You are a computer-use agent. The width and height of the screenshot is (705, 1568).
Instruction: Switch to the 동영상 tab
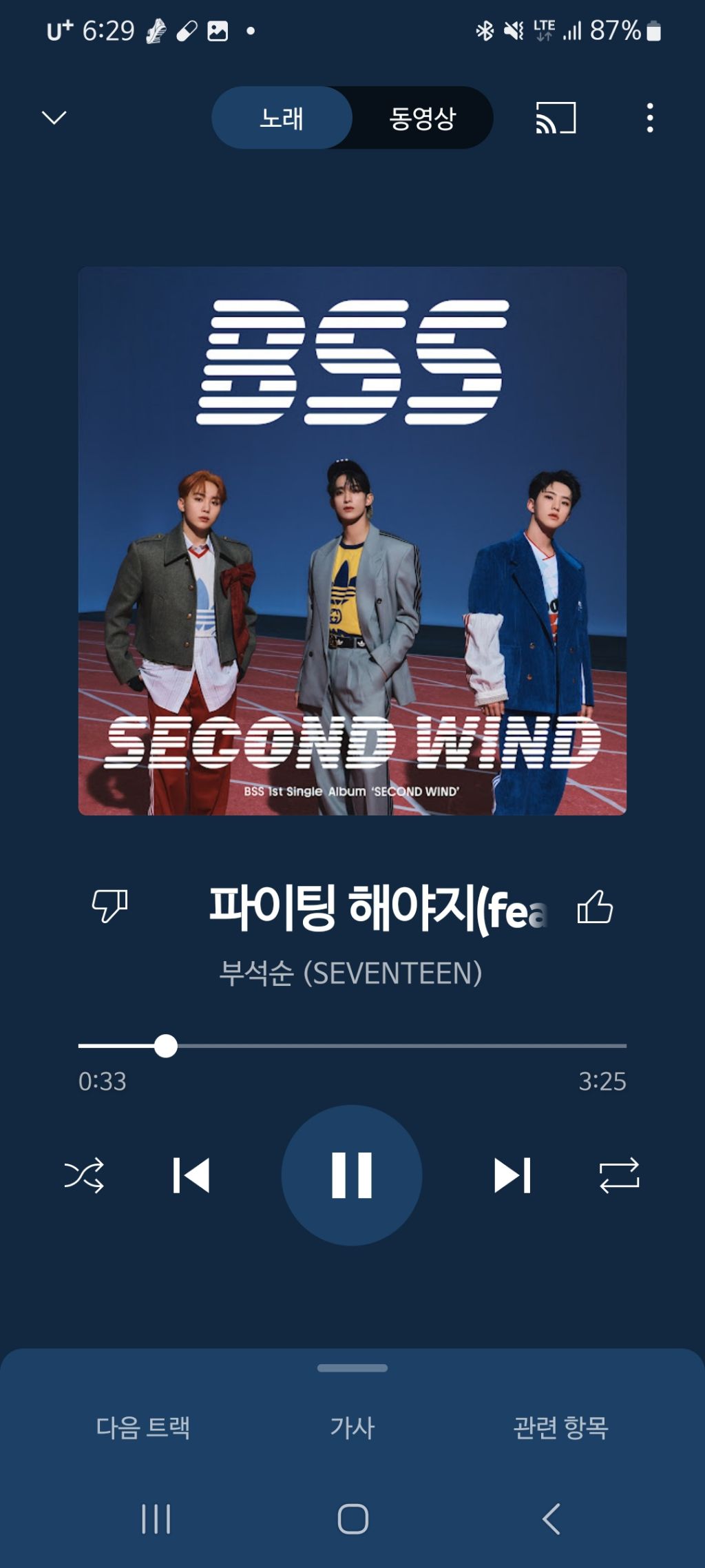click(x=422, y=118)
